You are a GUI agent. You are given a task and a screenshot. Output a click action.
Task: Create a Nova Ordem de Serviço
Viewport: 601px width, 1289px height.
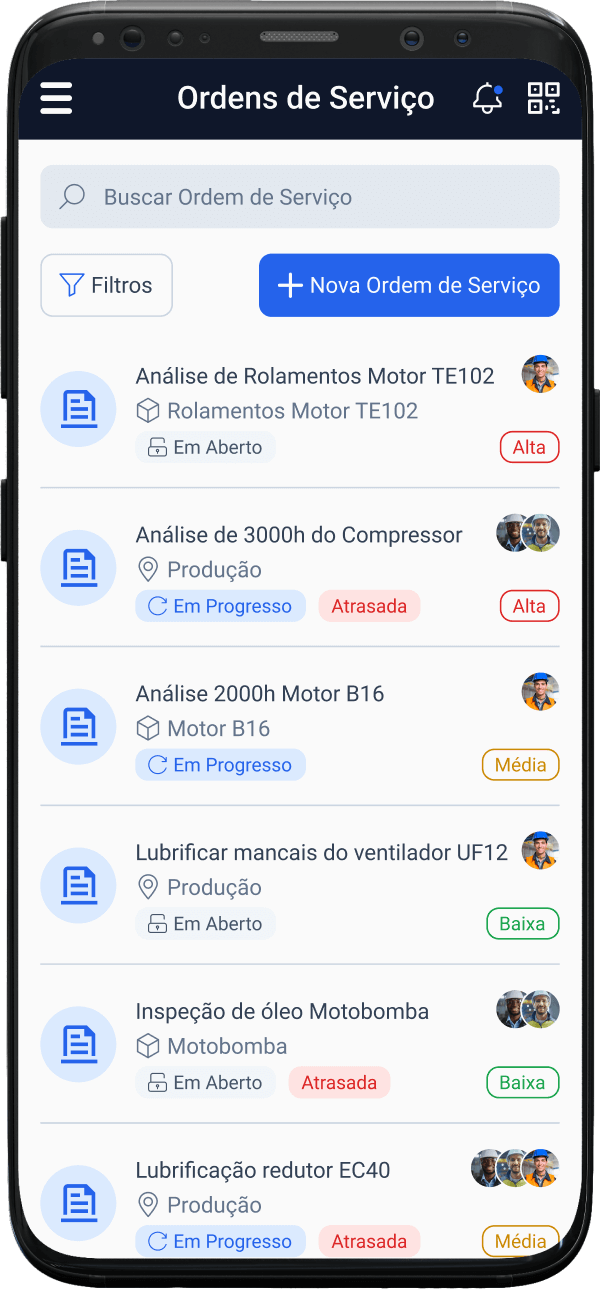[x=409, y=285]
